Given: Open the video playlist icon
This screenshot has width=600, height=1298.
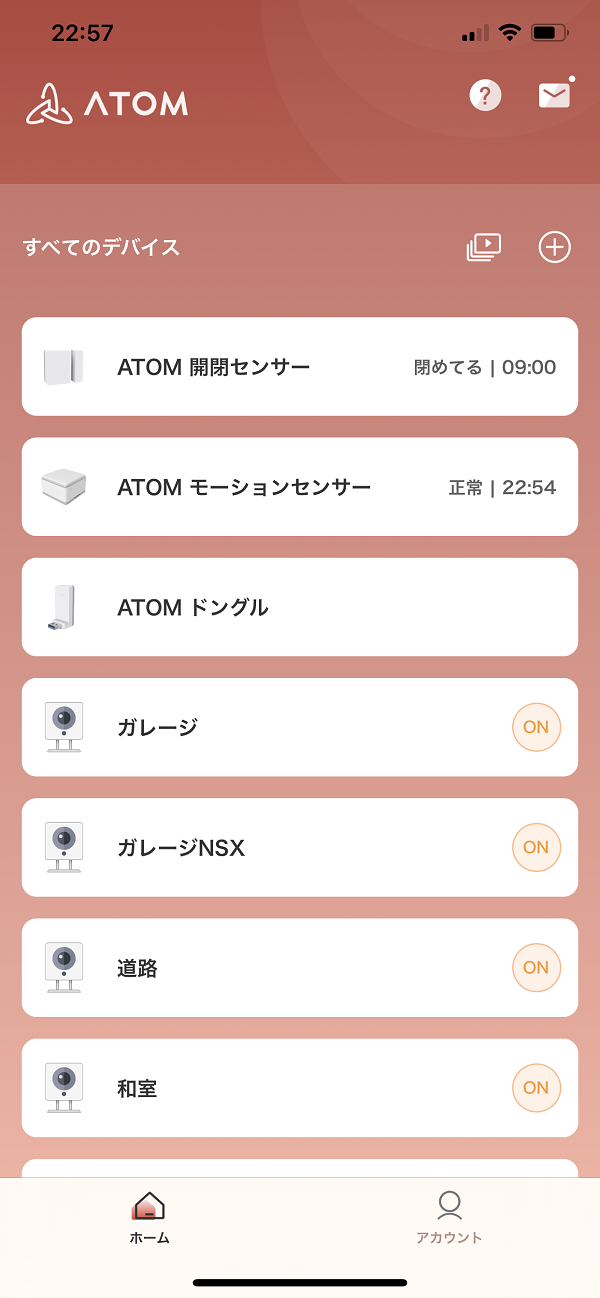Looking at the screenshot, I should coord(483,247).
